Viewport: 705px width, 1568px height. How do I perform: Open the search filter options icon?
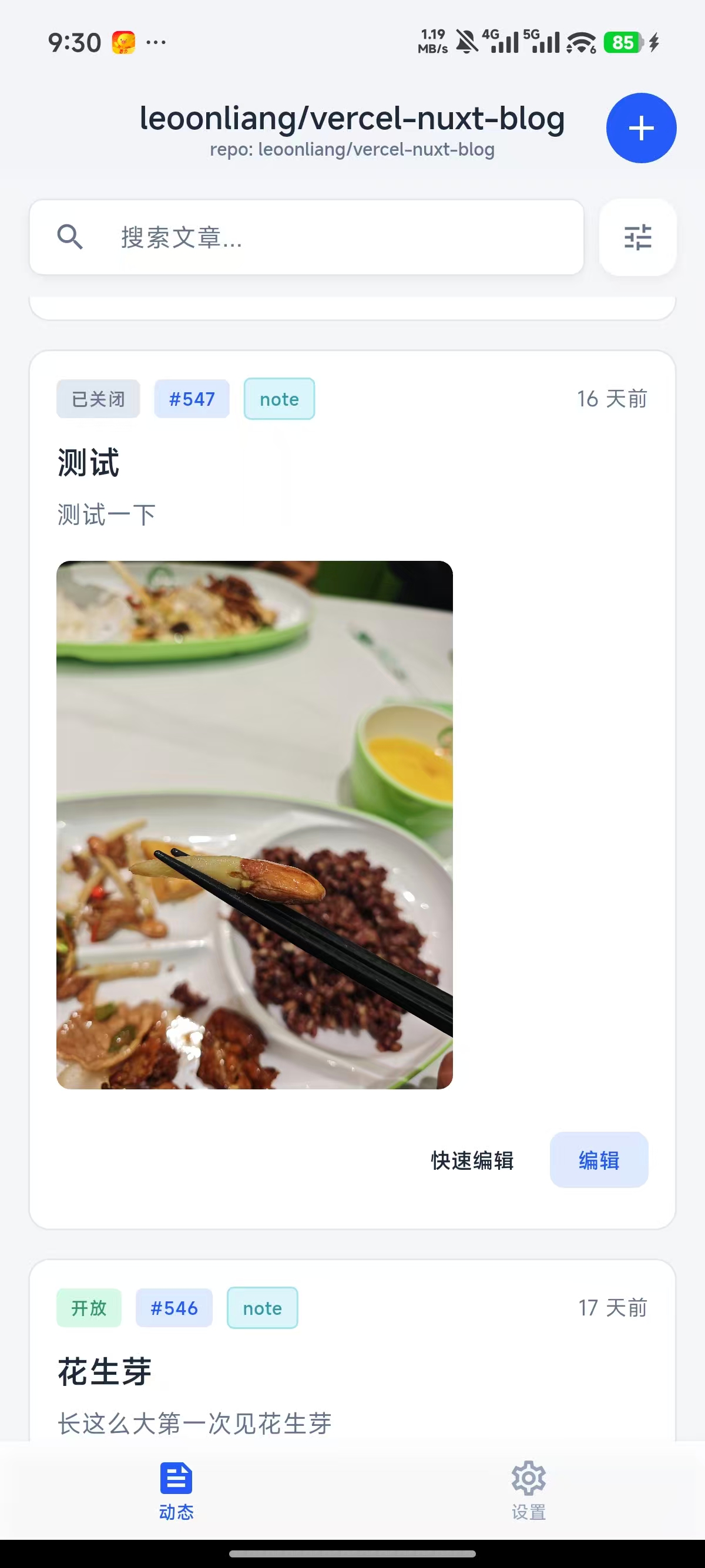pos(637,237)
